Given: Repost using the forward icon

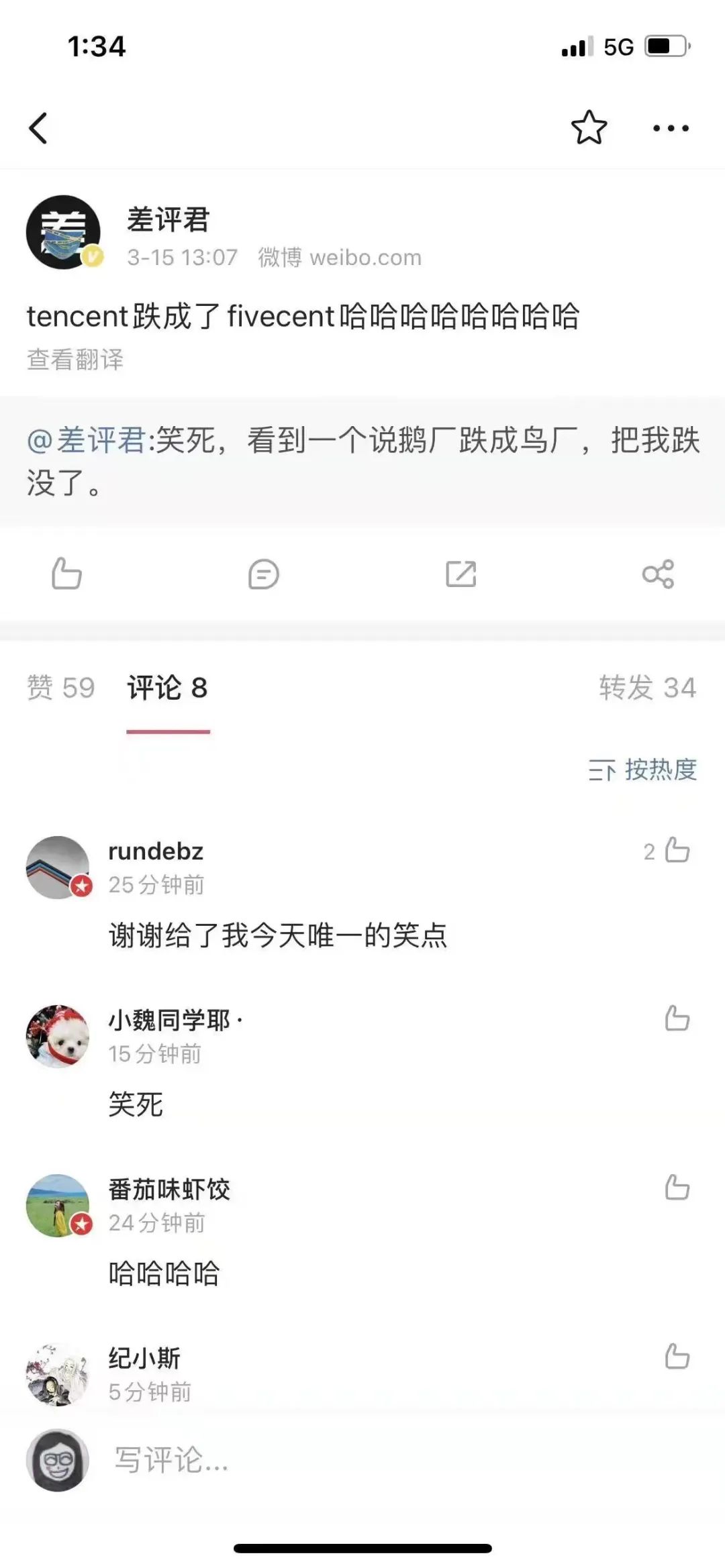Looking at the screenshot, I should [461, 574].
